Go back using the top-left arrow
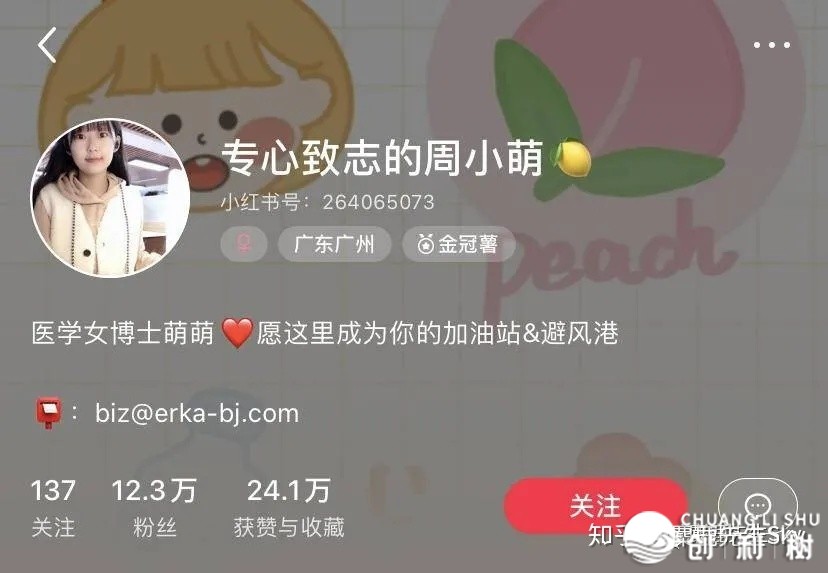Image resolution: width=828 pixels, height=573 pixels. 46,45
